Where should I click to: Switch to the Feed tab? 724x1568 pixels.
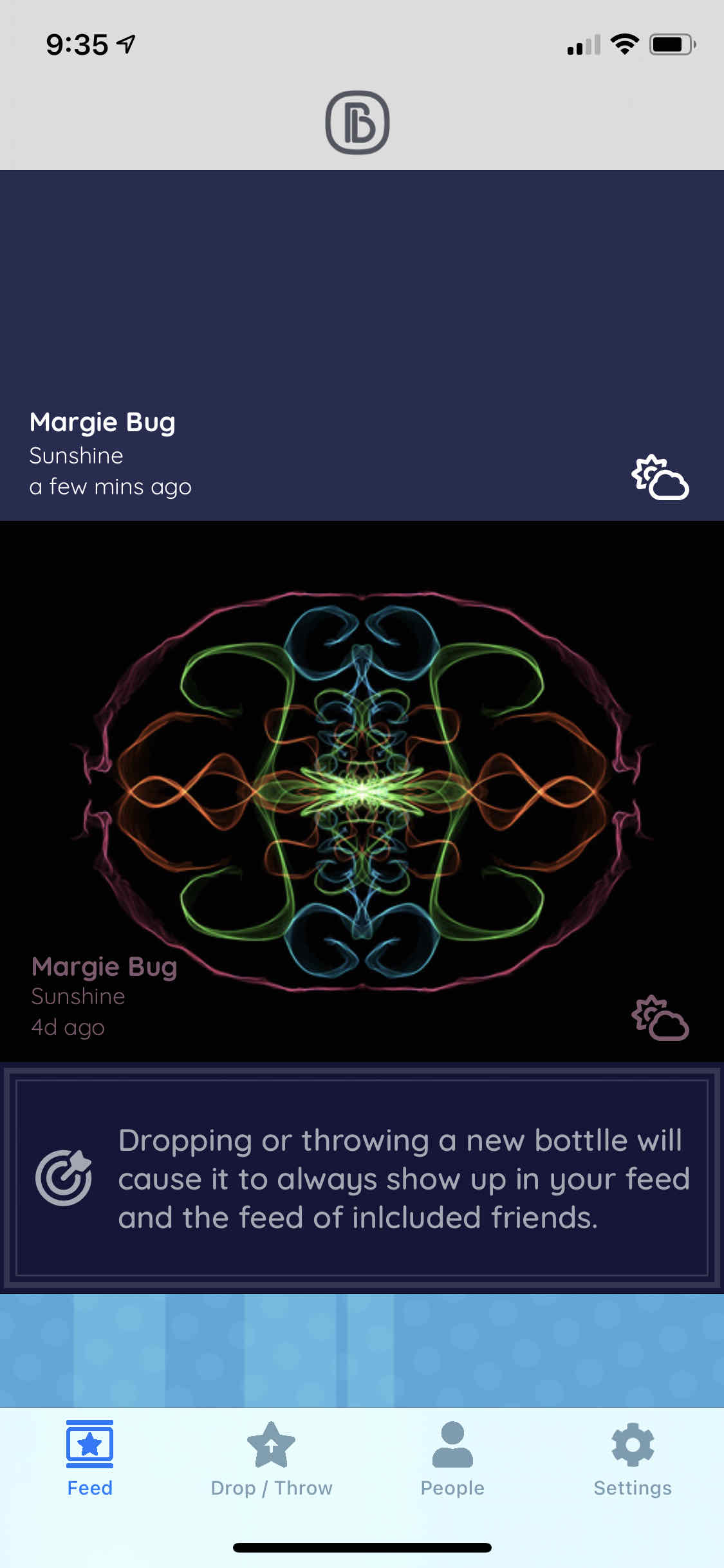pos(89,1459)
